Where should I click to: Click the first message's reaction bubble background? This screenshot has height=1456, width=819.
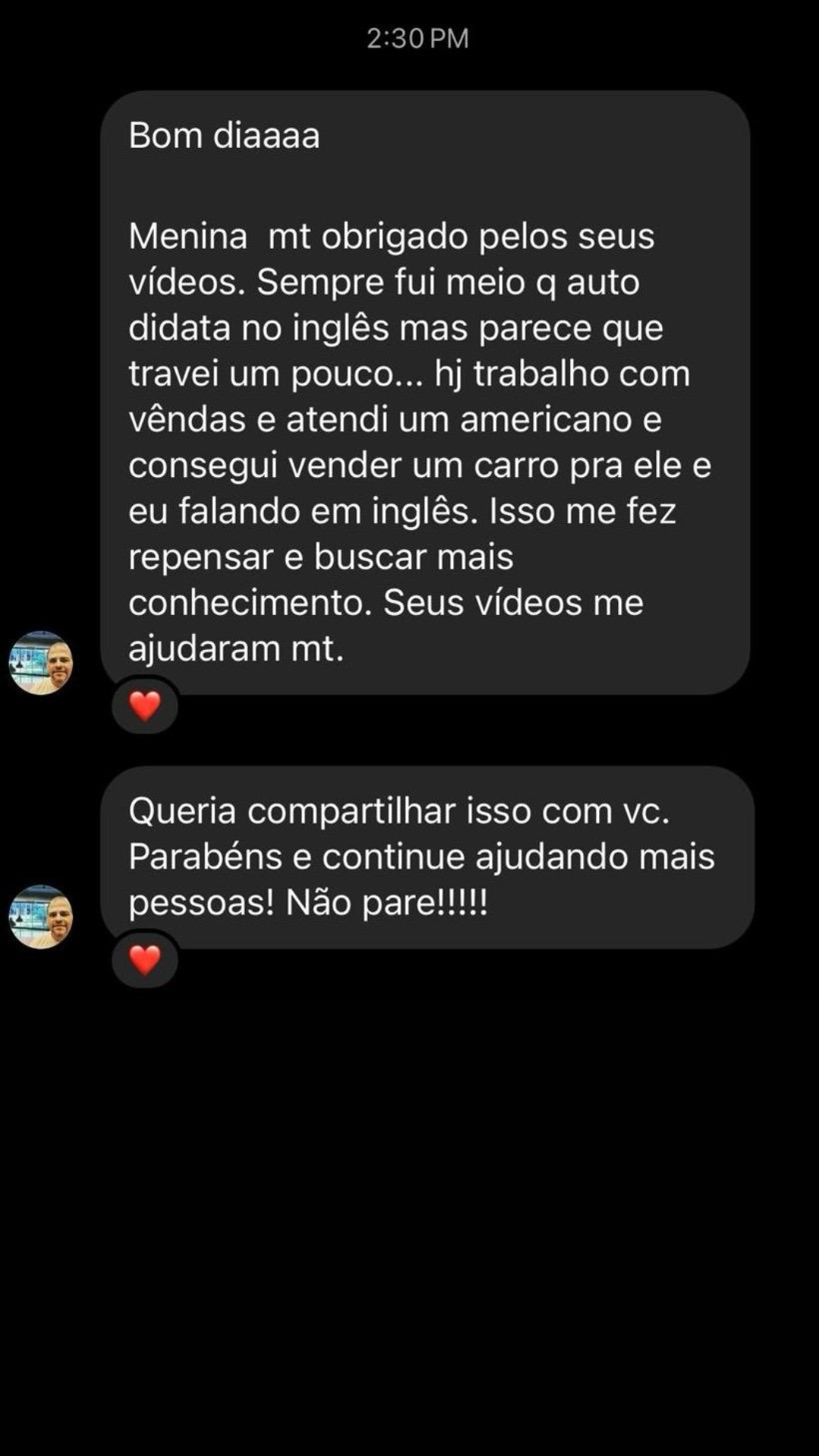pos(146,705)
